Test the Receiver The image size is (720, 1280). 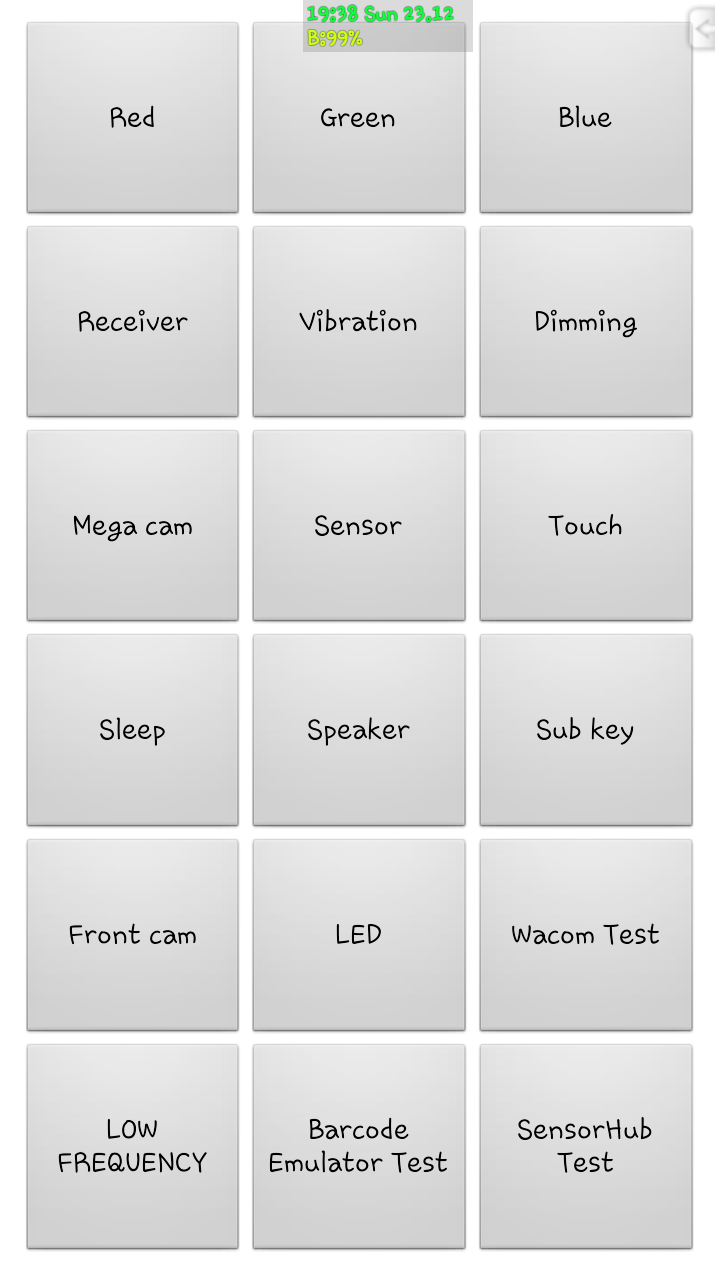tap(133, 322)
